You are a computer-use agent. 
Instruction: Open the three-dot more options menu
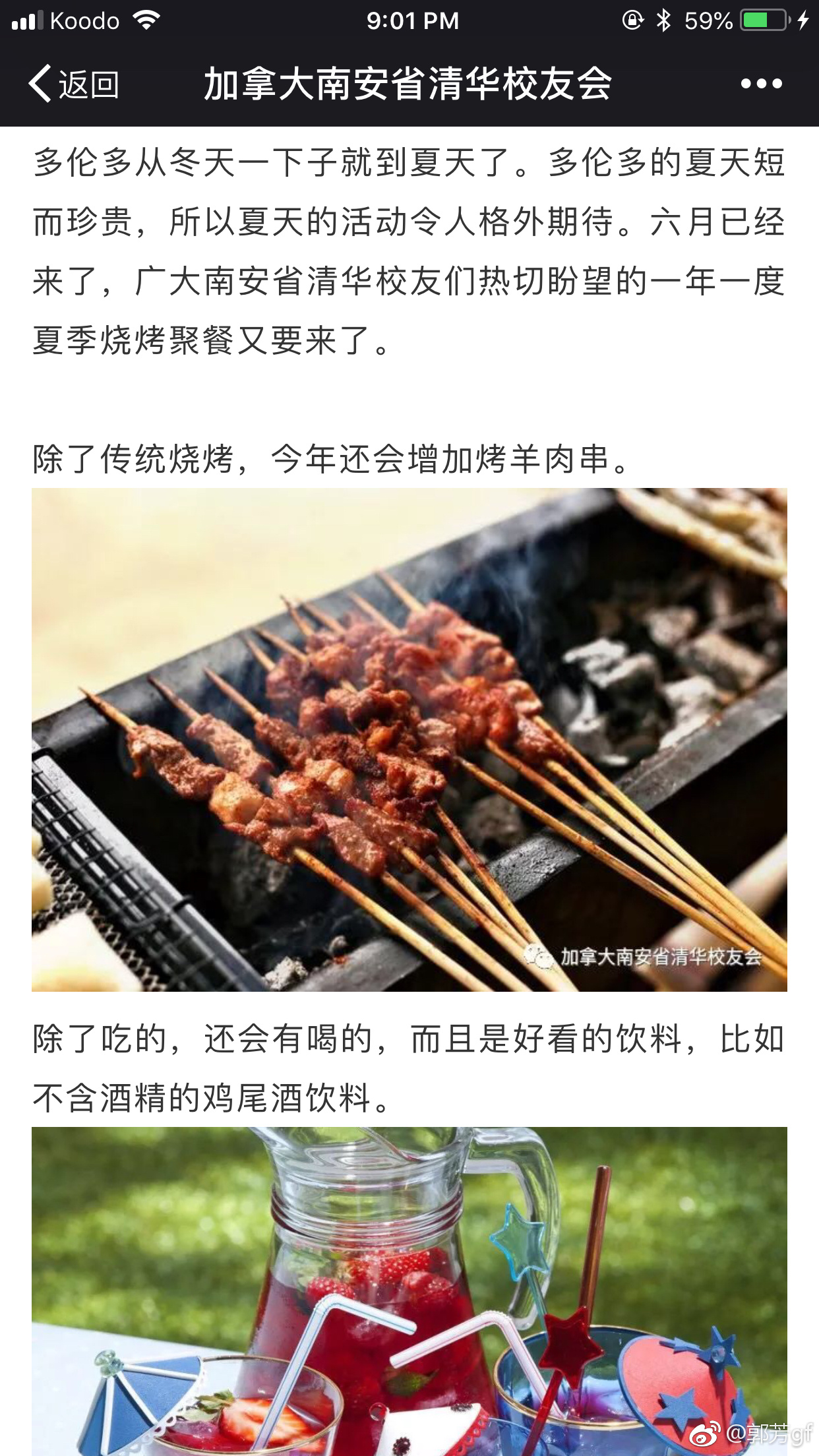[x=761, y=84]
